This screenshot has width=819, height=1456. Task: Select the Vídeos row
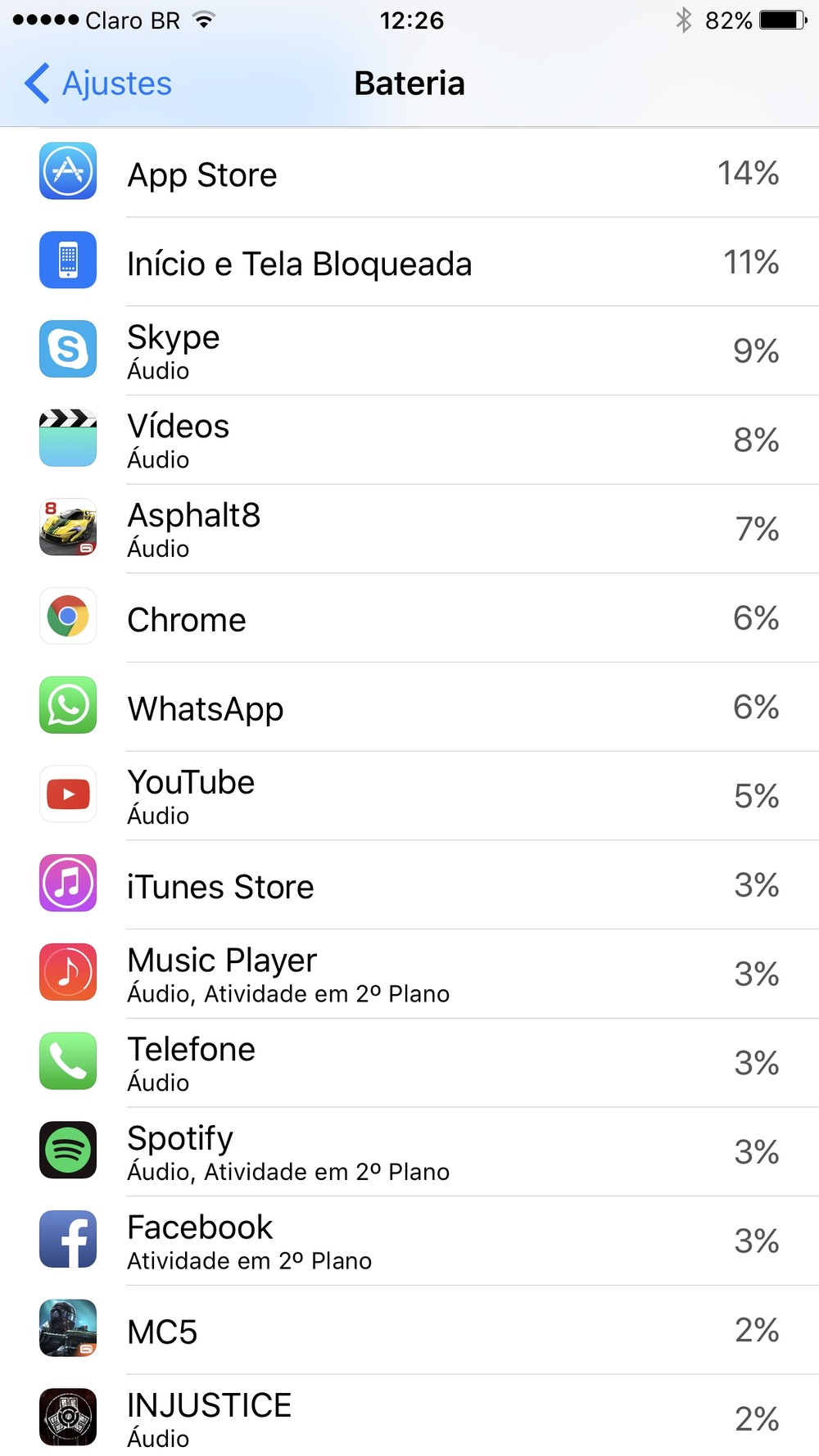click(409, 440)
